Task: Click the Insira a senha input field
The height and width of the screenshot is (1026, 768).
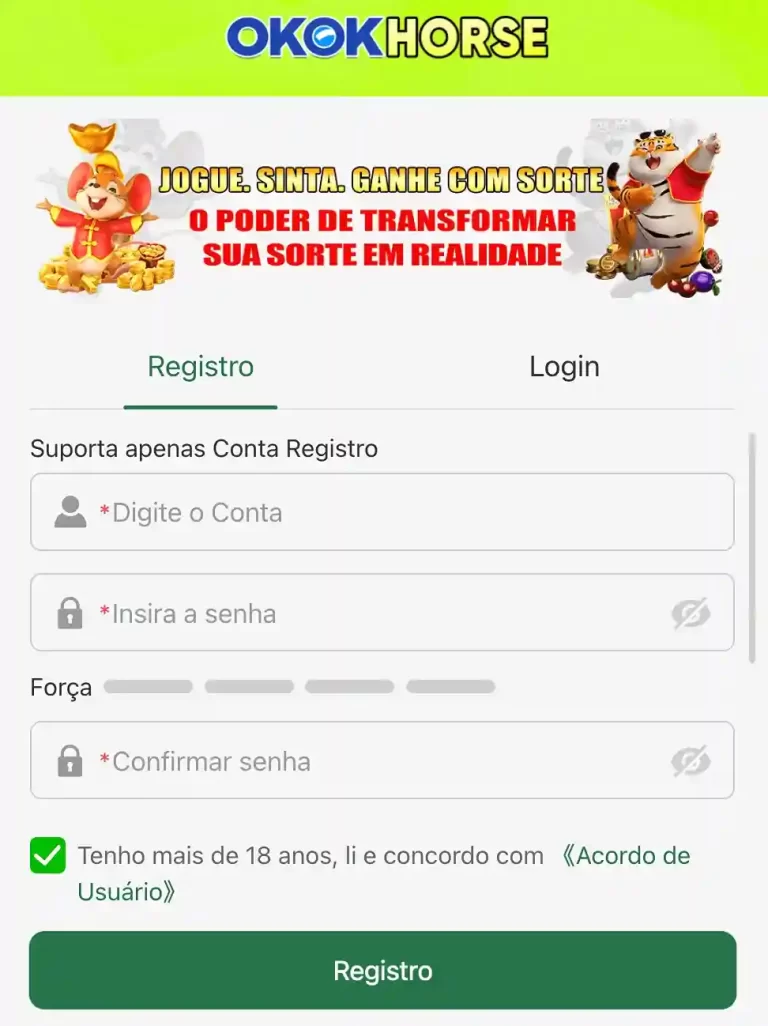Action: coord(300,613)
